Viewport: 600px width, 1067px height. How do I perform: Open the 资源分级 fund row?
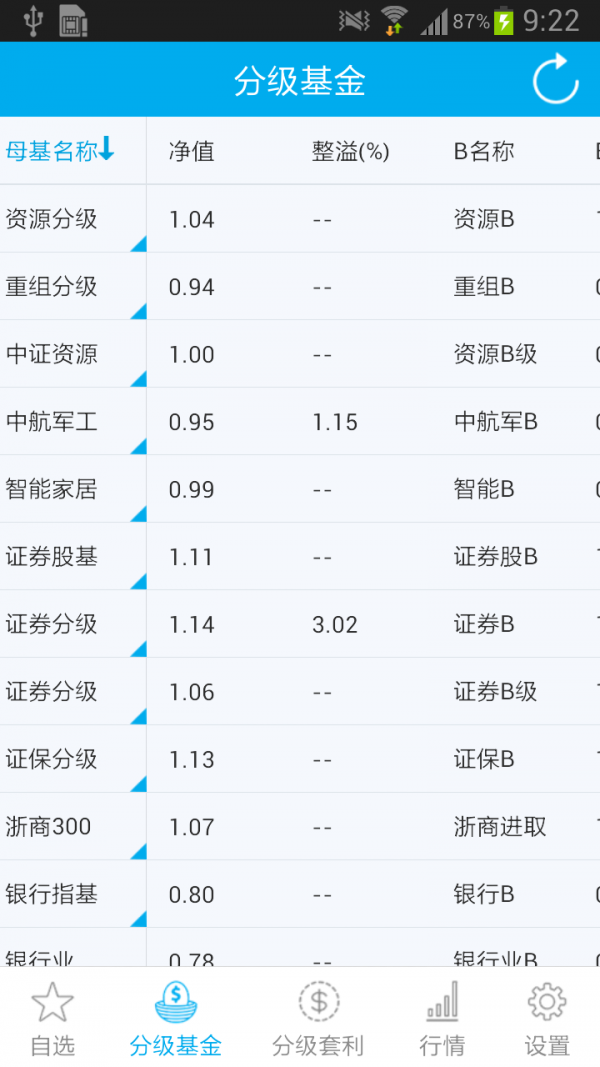[x=300, y=218]
